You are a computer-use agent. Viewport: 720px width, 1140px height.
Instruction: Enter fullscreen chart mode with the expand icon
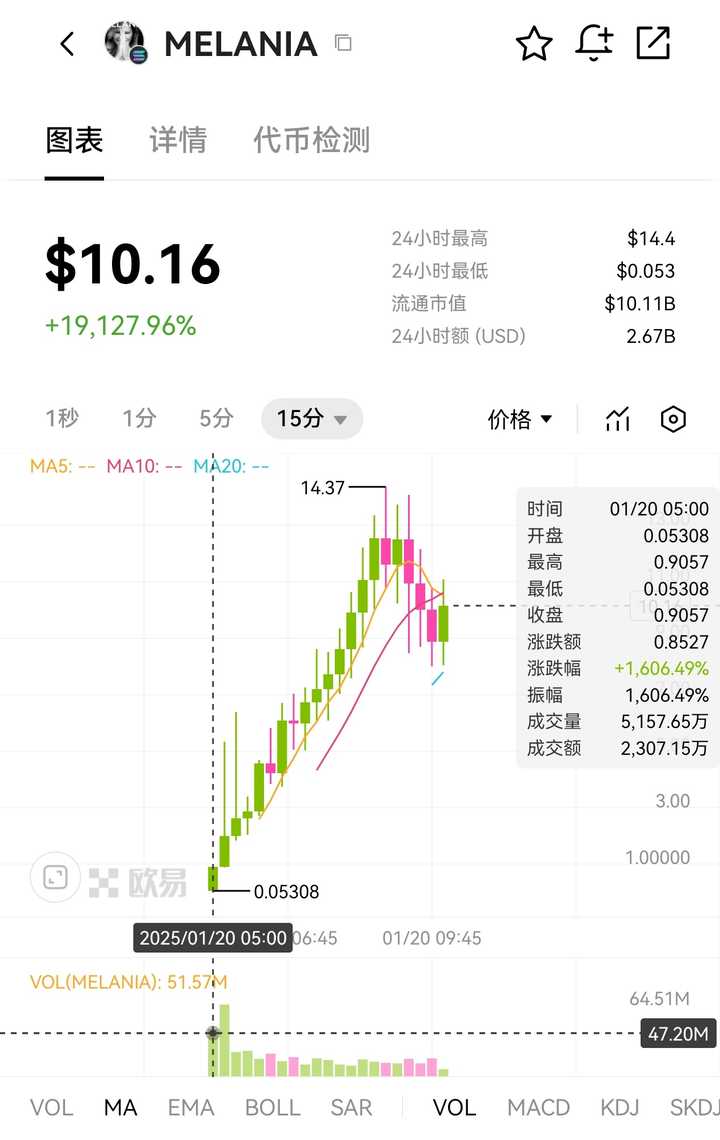54,877
